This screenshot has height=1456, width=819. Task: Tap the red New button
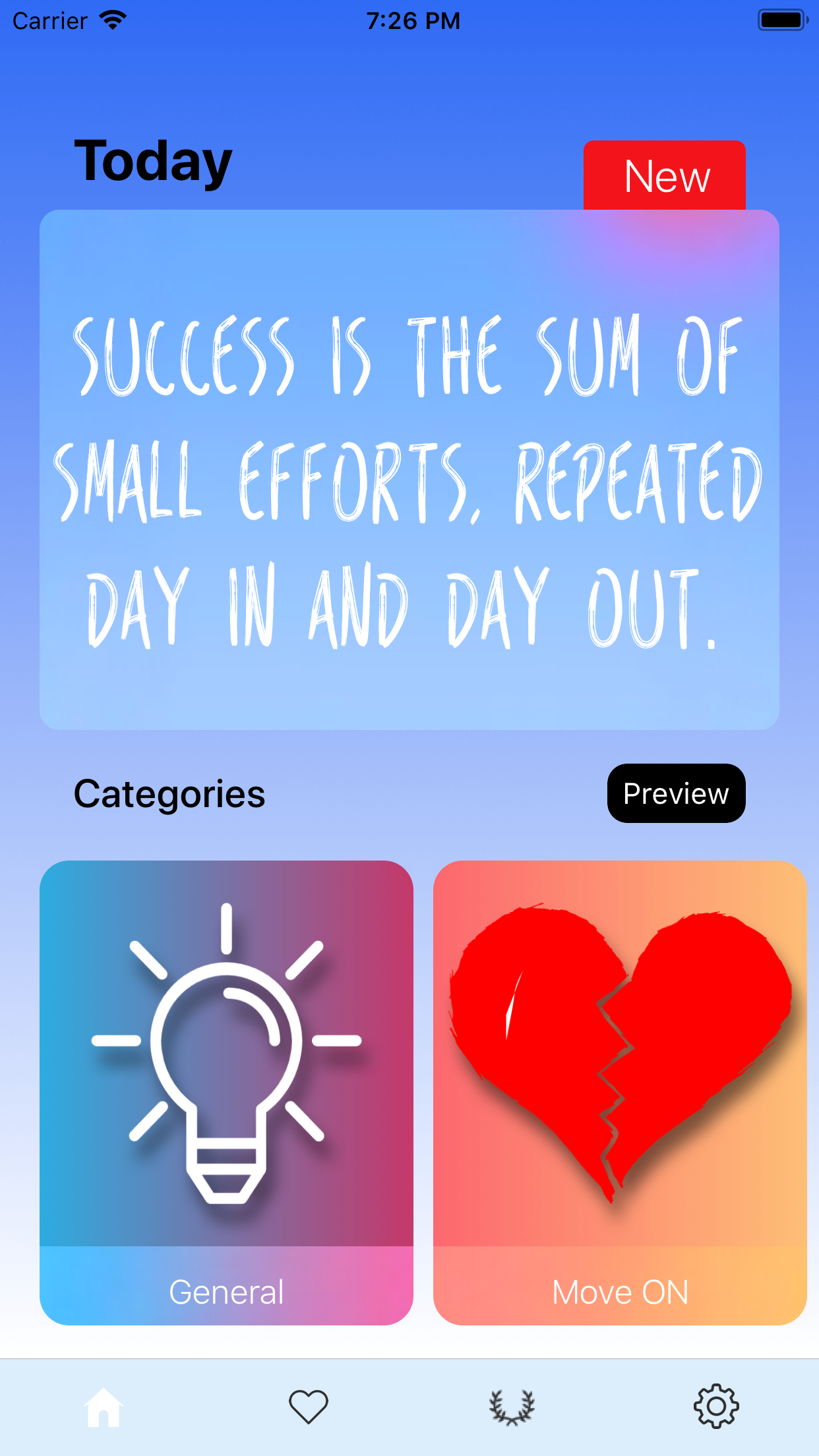(x=665, y=175)
